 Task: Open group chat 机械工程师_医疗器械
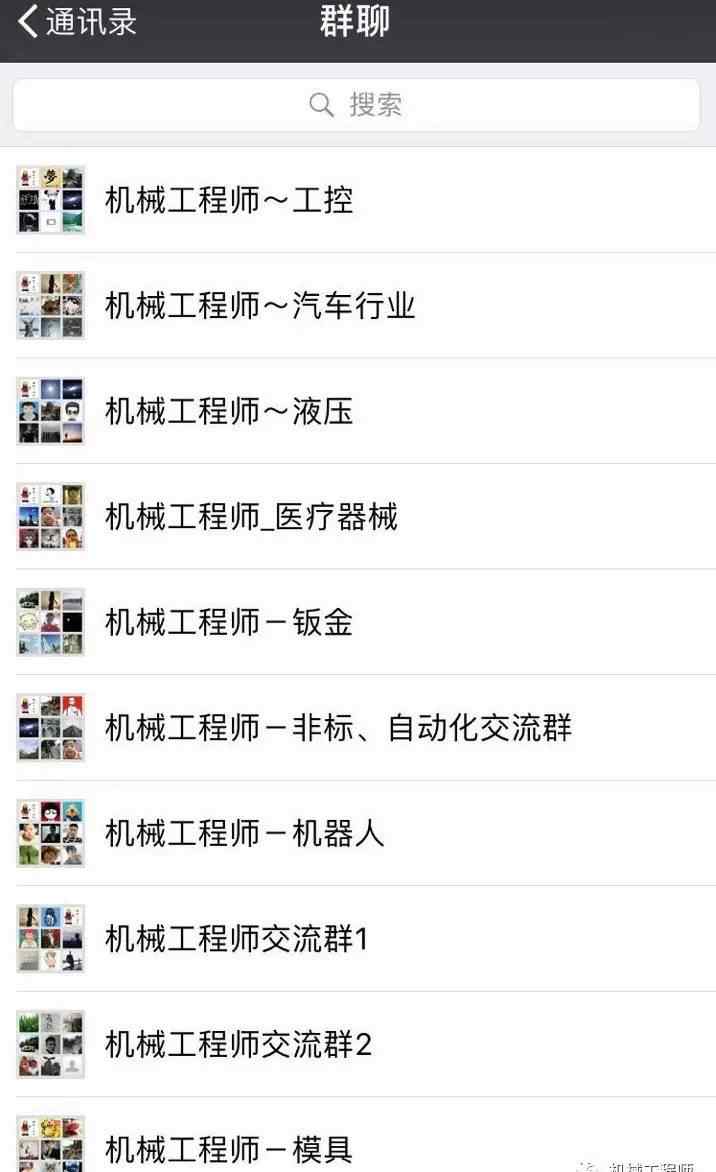(x=252, y=517)
